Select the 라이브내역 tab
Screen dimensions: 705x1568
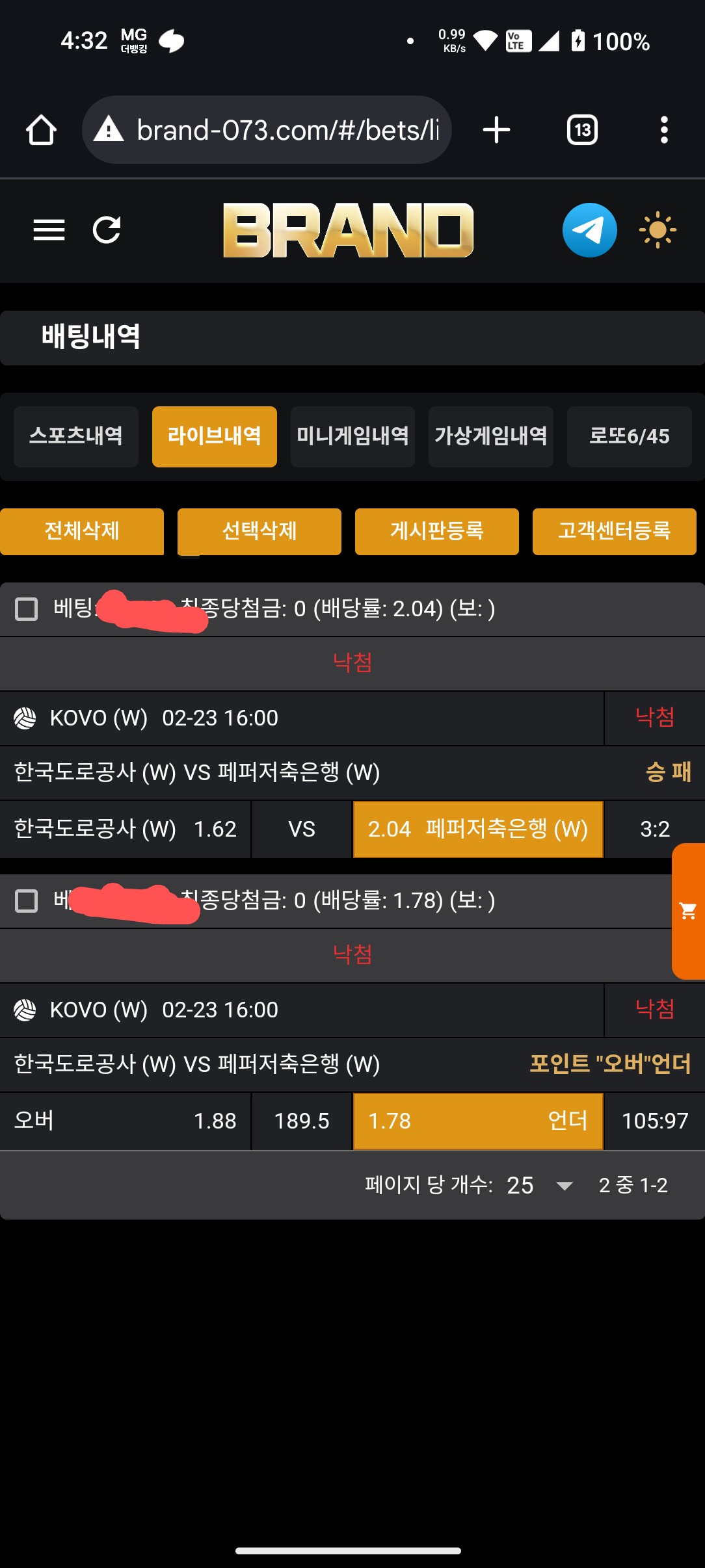pyautogui.click(x=215, y=436)
